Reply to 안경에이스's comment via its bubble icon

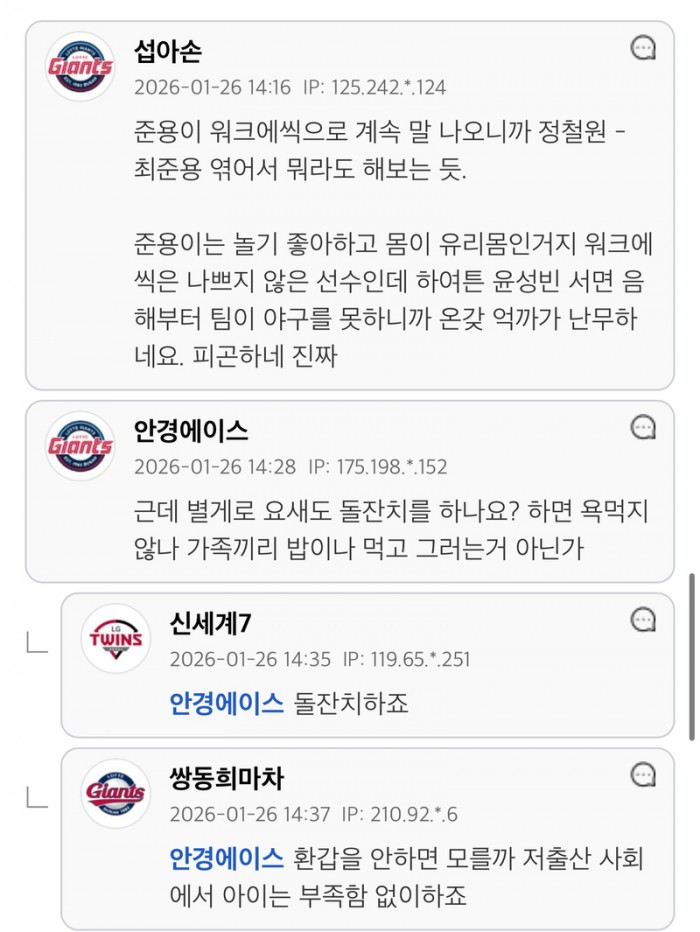[643, 428]
